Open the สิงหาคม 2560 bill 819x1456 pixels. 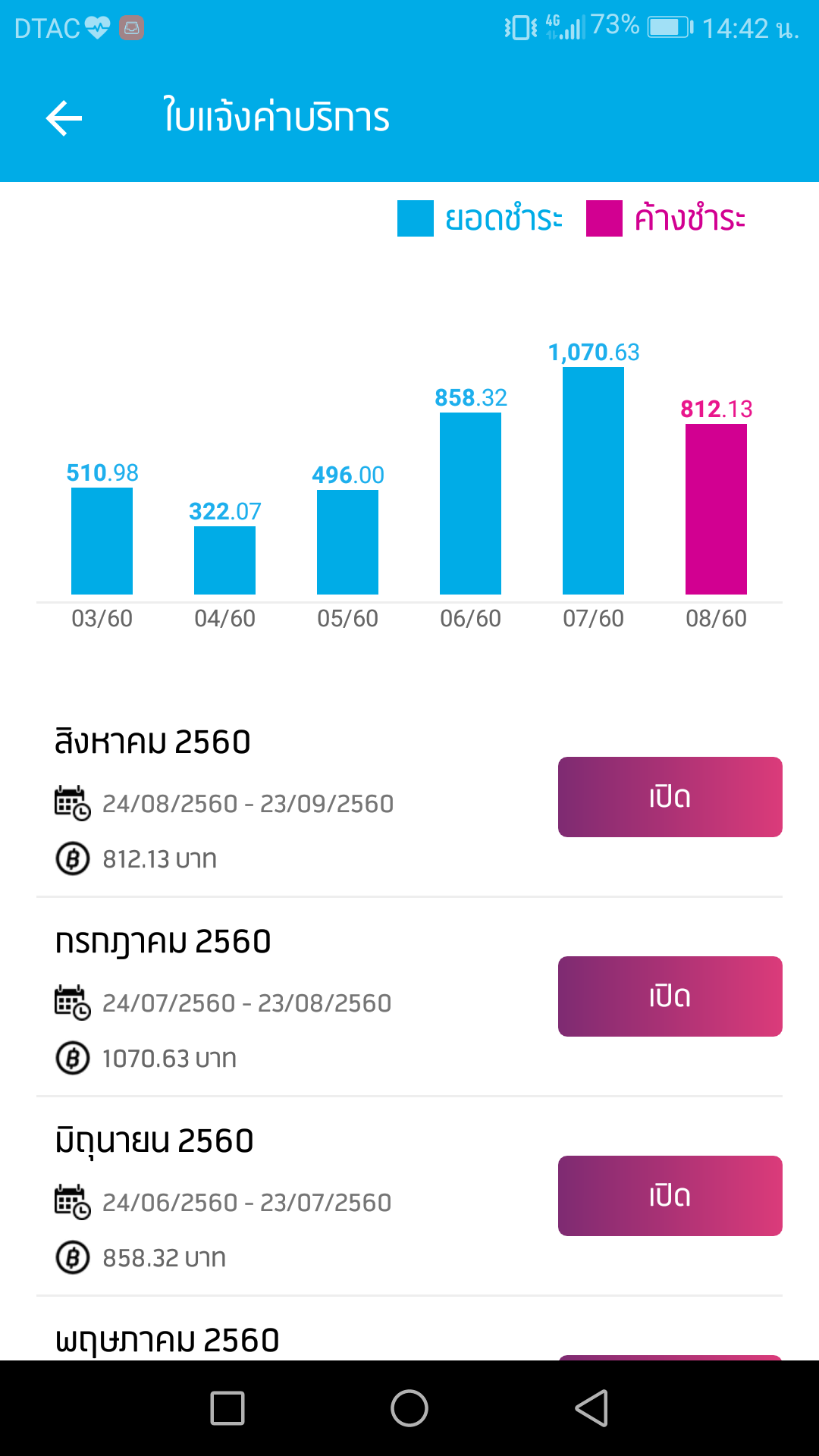pos(670,797)
